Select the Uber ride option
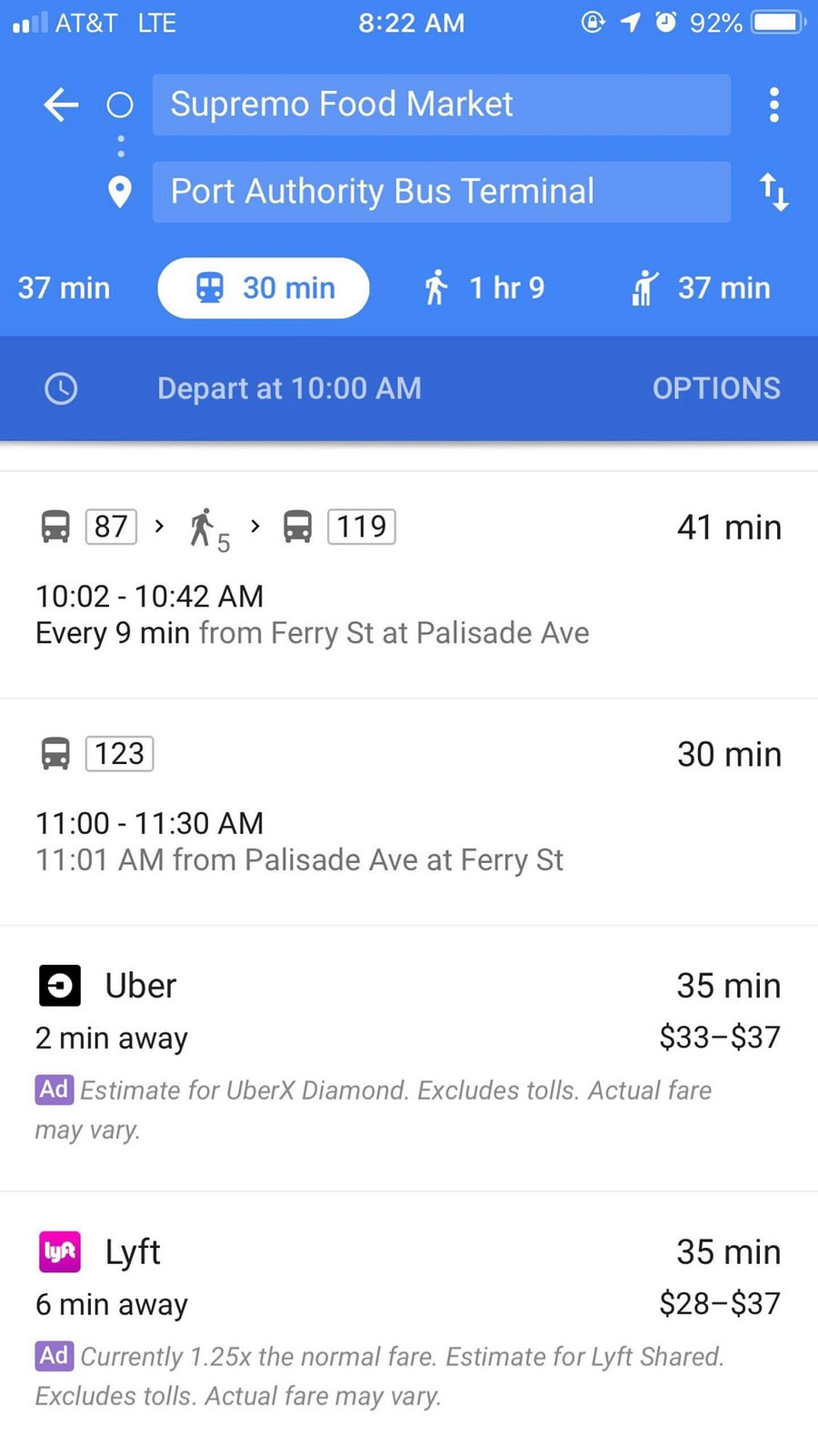 [x=409, y=1059]
